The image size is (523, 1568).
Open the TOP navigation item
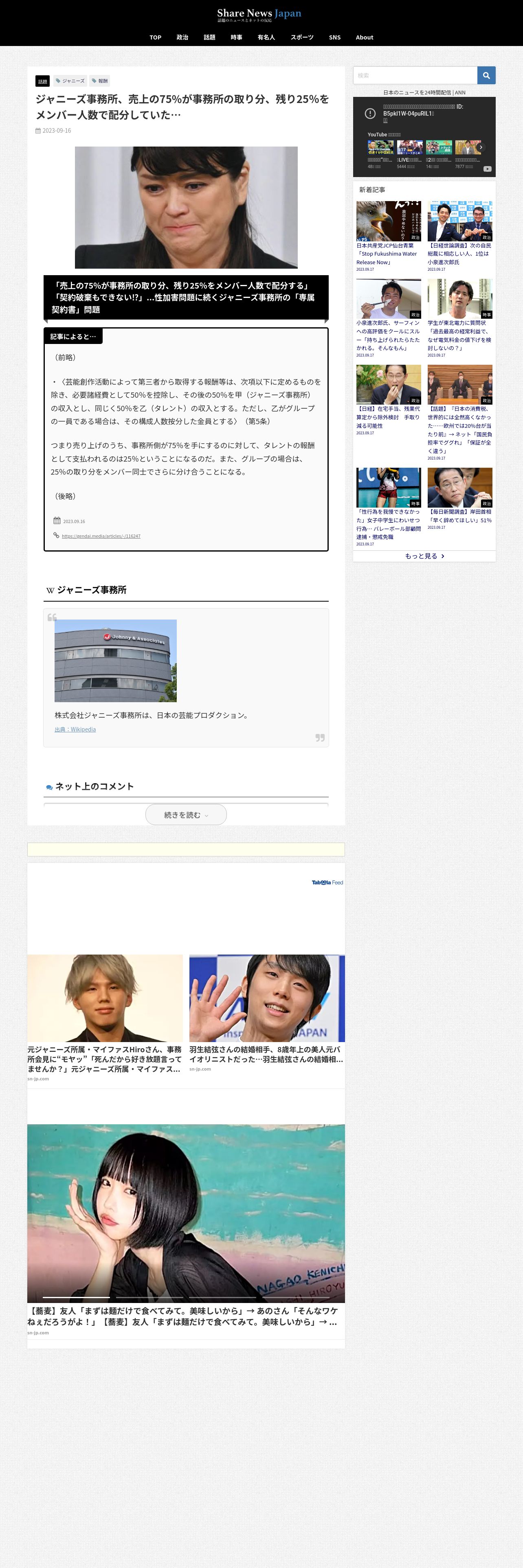(155, 37)
